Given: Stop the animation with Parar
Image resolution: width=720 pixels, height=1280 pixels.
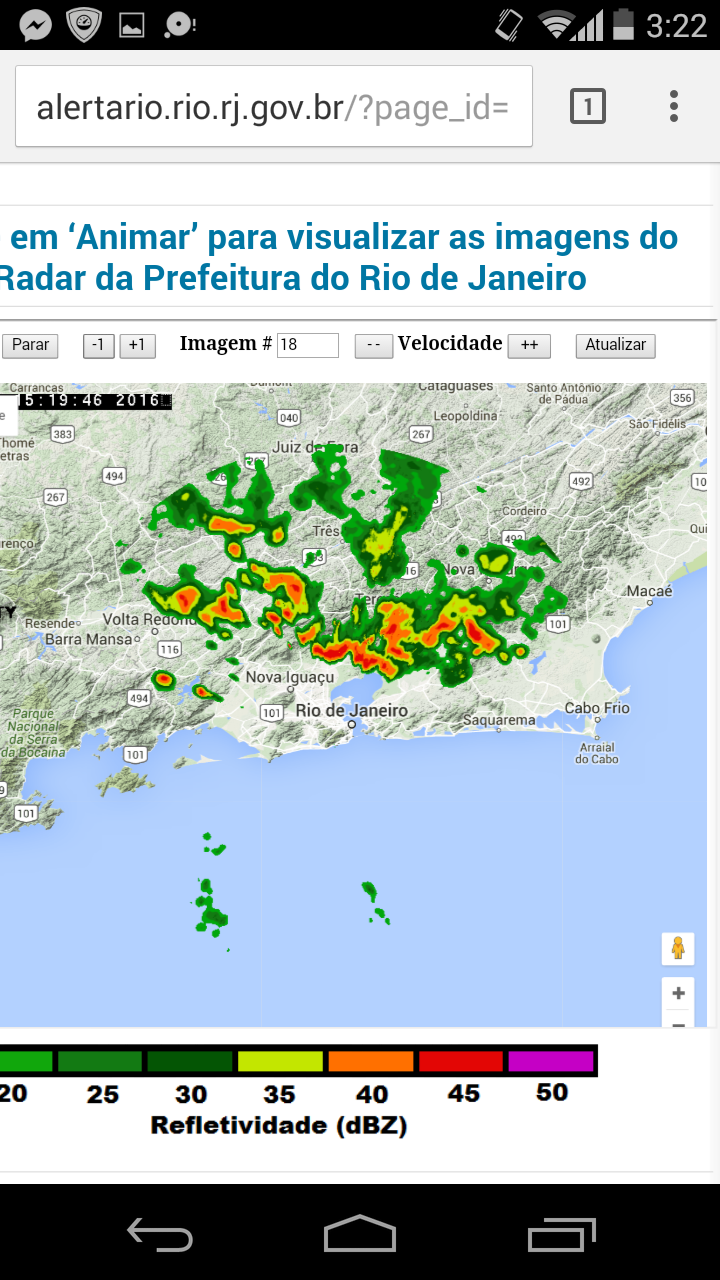Looking at the screenshot, I should click(x=30, y=345).
